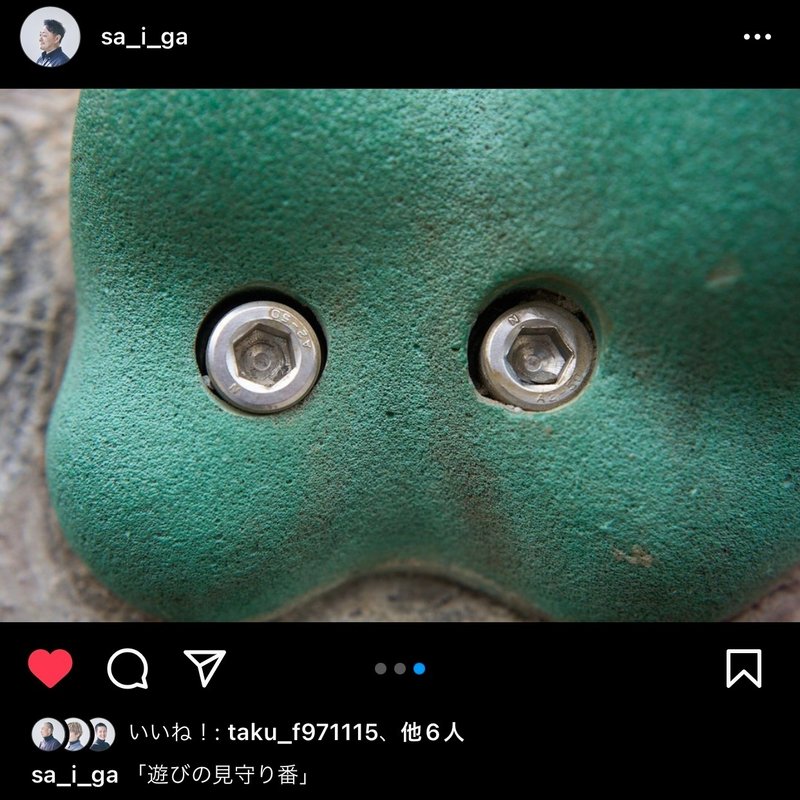Open taku_f971115 in the likes line

point(304,733)
